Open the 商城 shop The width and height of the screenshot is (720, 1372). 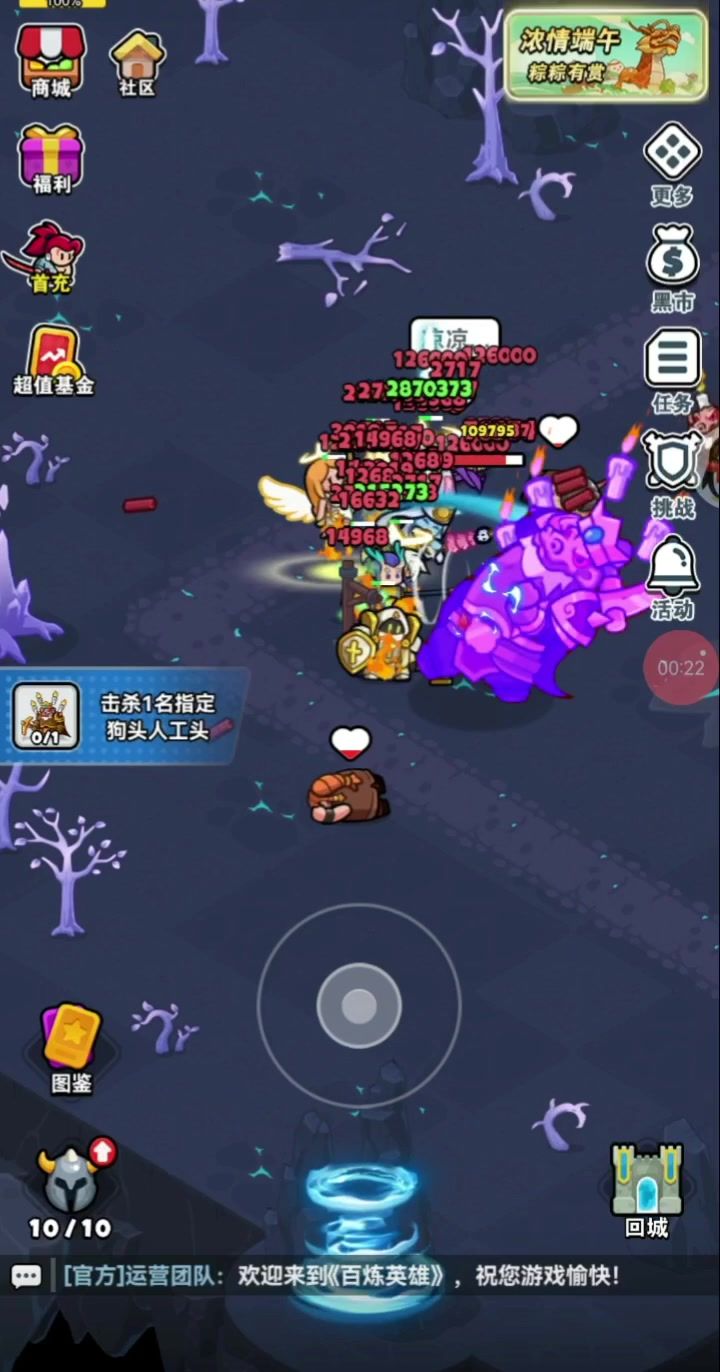point(51,60)
